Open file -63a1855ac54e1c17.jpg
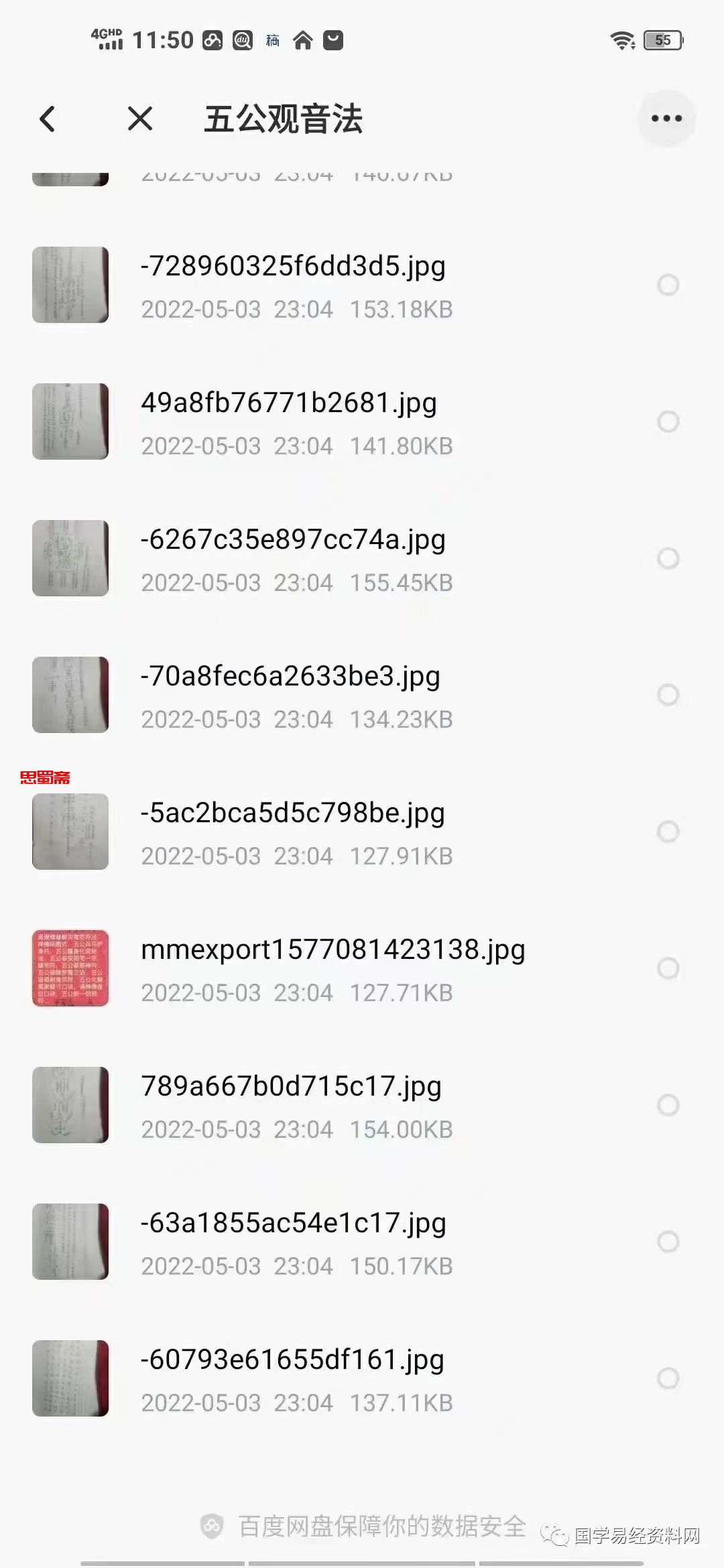The width and height of the screenshot is (724, 1568). (x=293, y=1224)
